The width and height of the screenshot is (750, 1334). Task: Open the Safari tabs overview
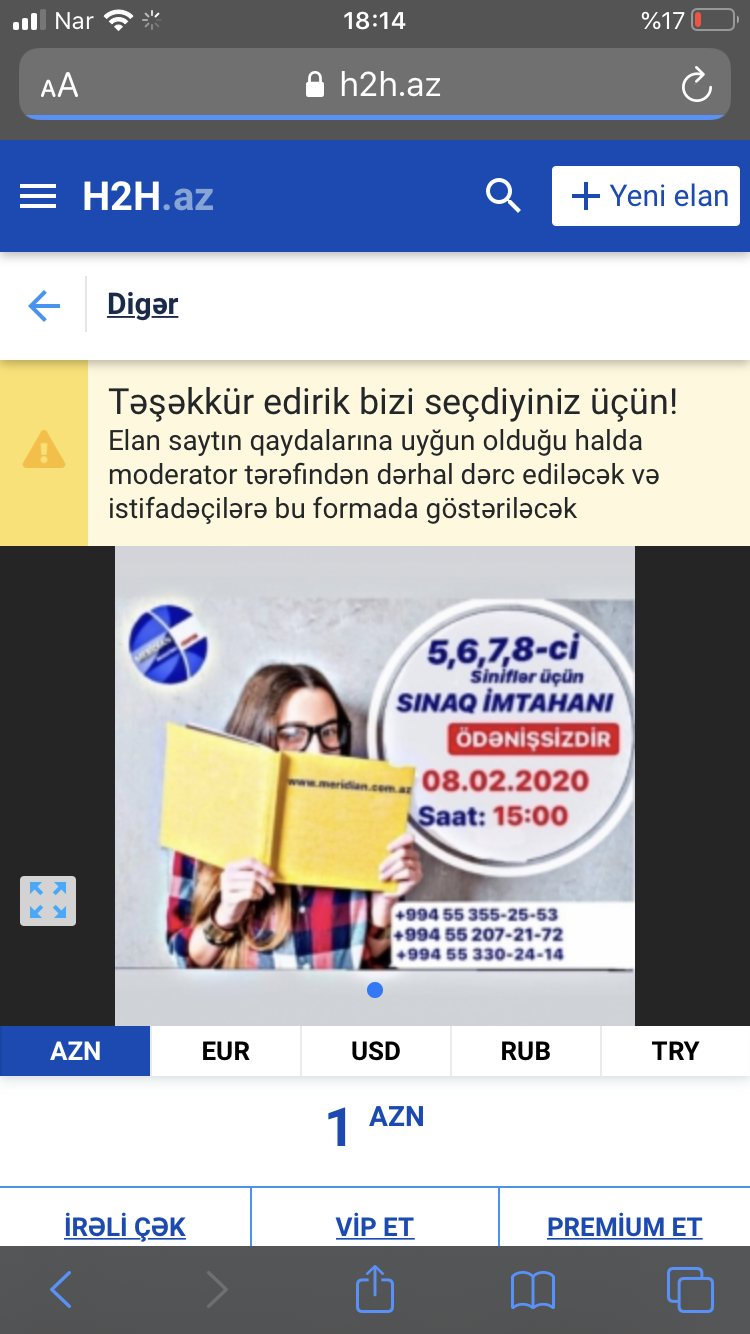pos(690,1290)
